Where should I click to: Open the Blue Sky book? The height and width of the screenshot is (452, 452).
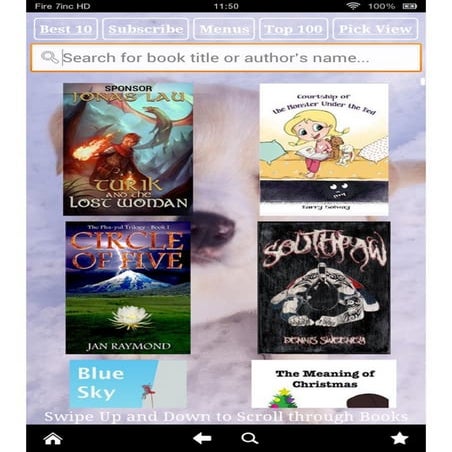point(128,384)
